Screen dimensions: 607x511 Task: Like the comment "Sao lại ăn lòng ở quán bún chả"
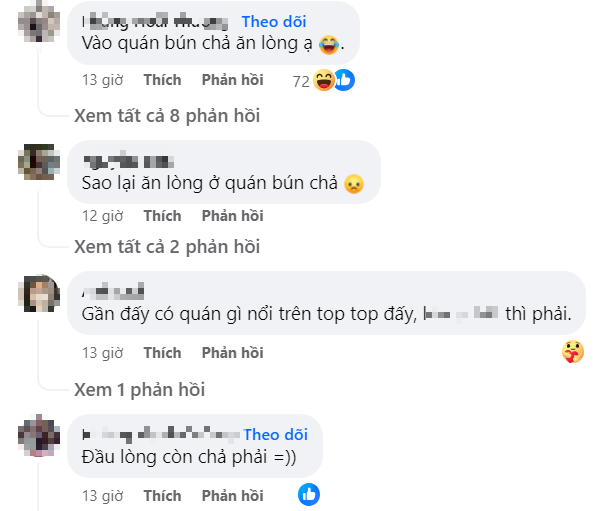(x=161, y=215)
